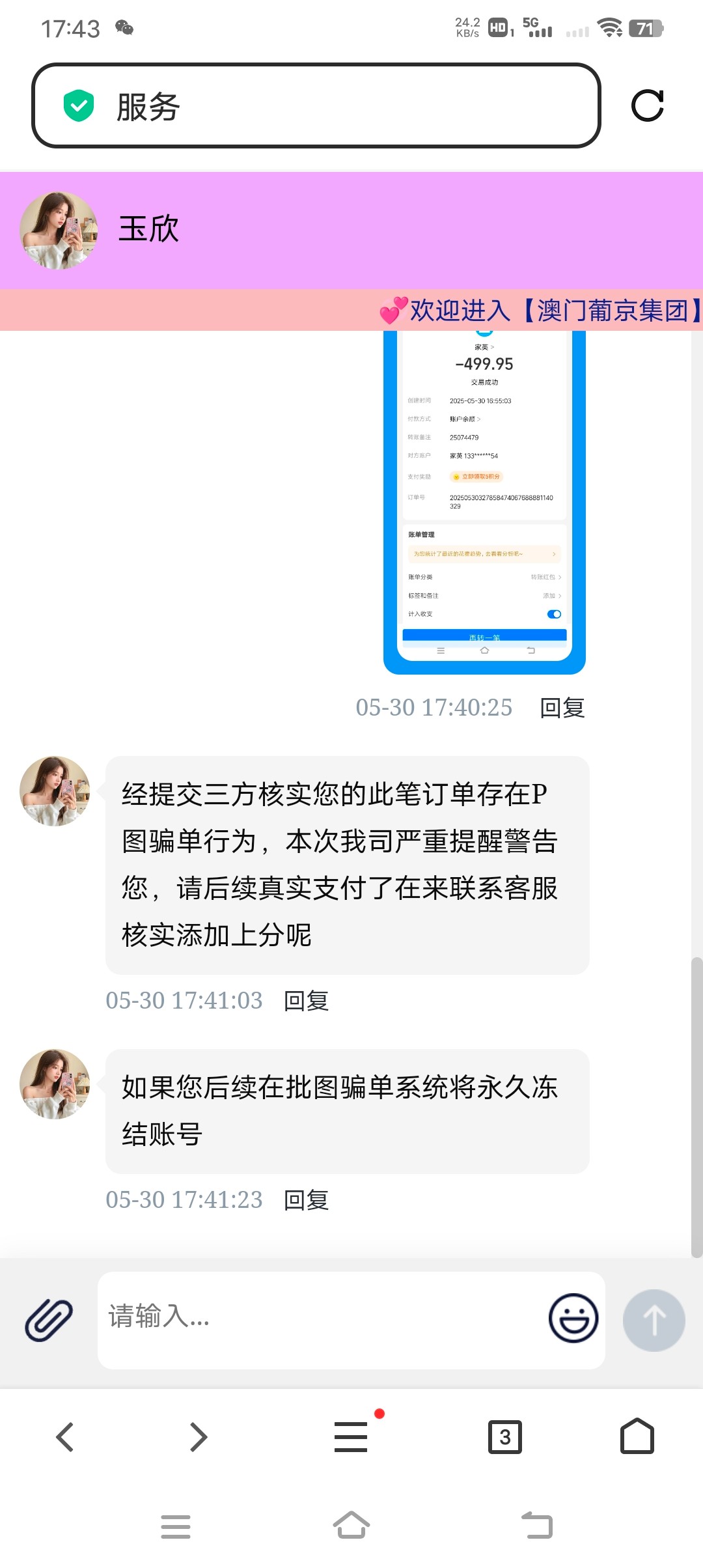Tap the system home button

point(351,1525)
